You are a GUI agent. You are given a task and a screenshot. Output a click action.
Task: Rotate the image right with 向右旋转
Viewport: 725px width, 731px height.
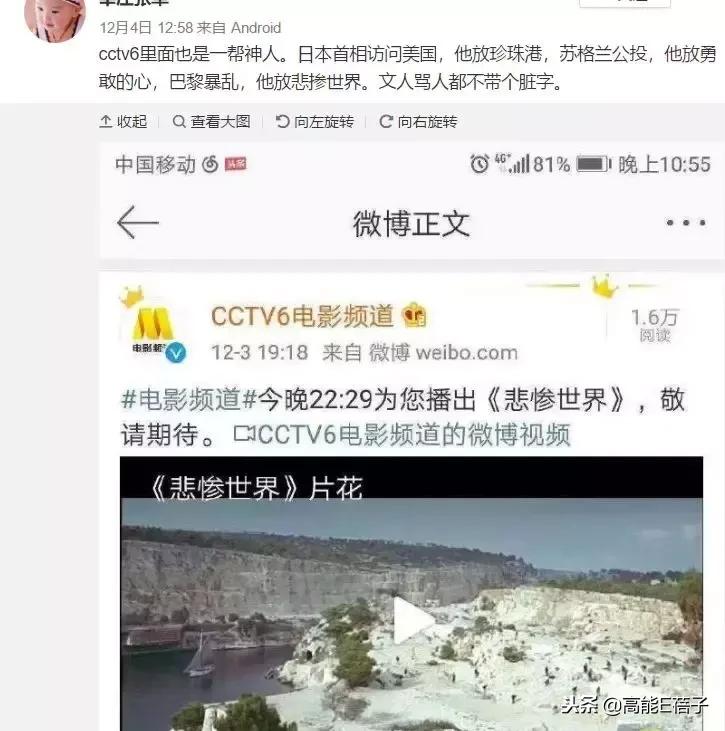[418, 121]
